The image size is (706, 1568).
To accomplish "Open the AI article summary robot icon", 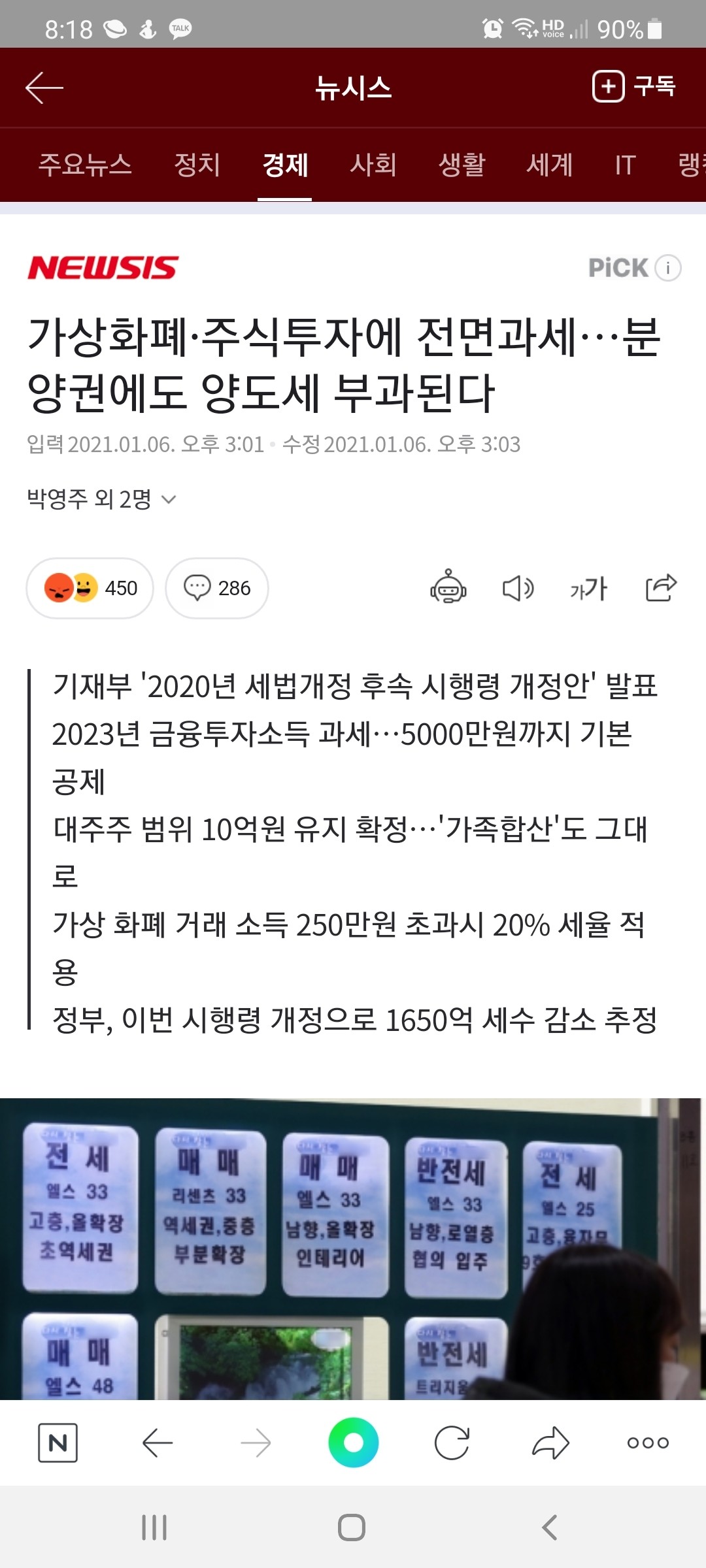I will [x=450, y=588].
